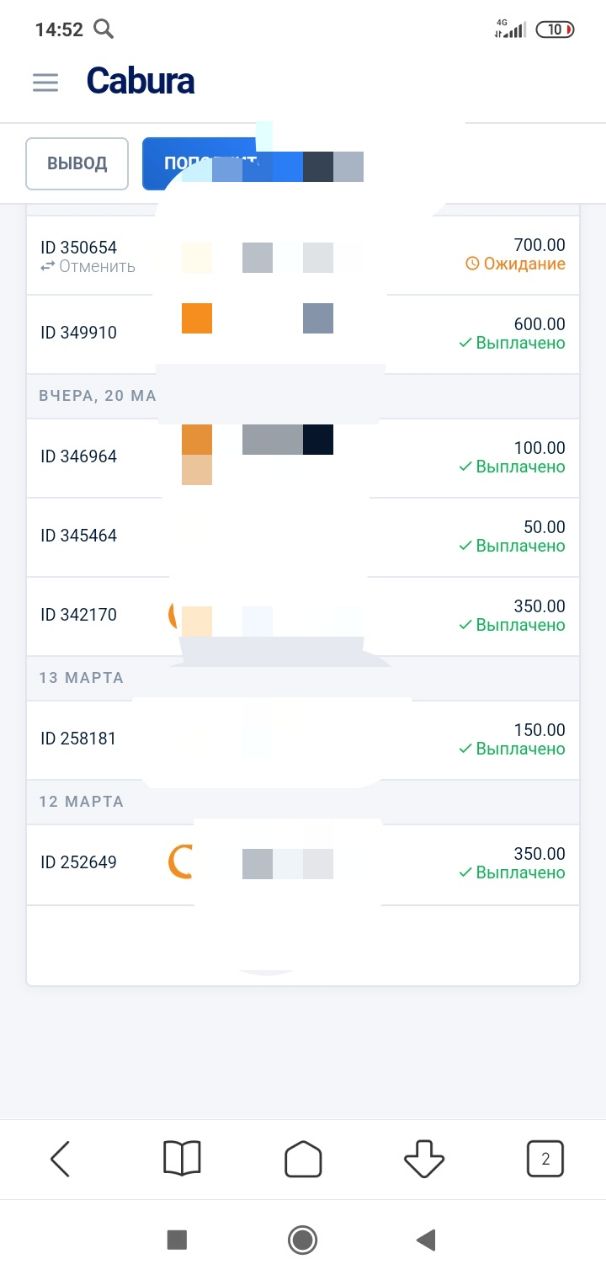The image size is (606, 1280).
Task: Go back with the browser back arrow
Action: [60, 1159]
